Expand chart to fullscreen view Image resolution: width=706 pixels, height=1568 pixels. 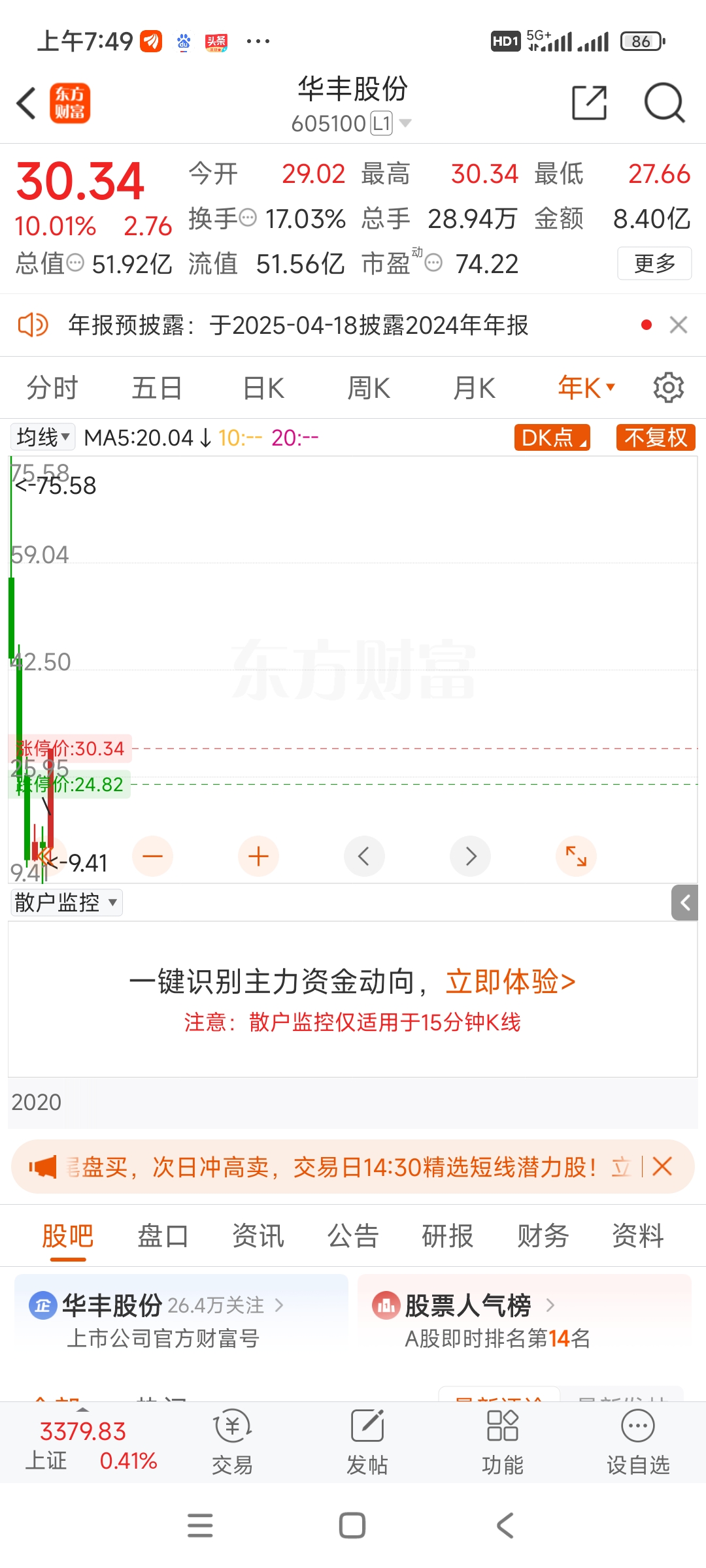[576, 856]
